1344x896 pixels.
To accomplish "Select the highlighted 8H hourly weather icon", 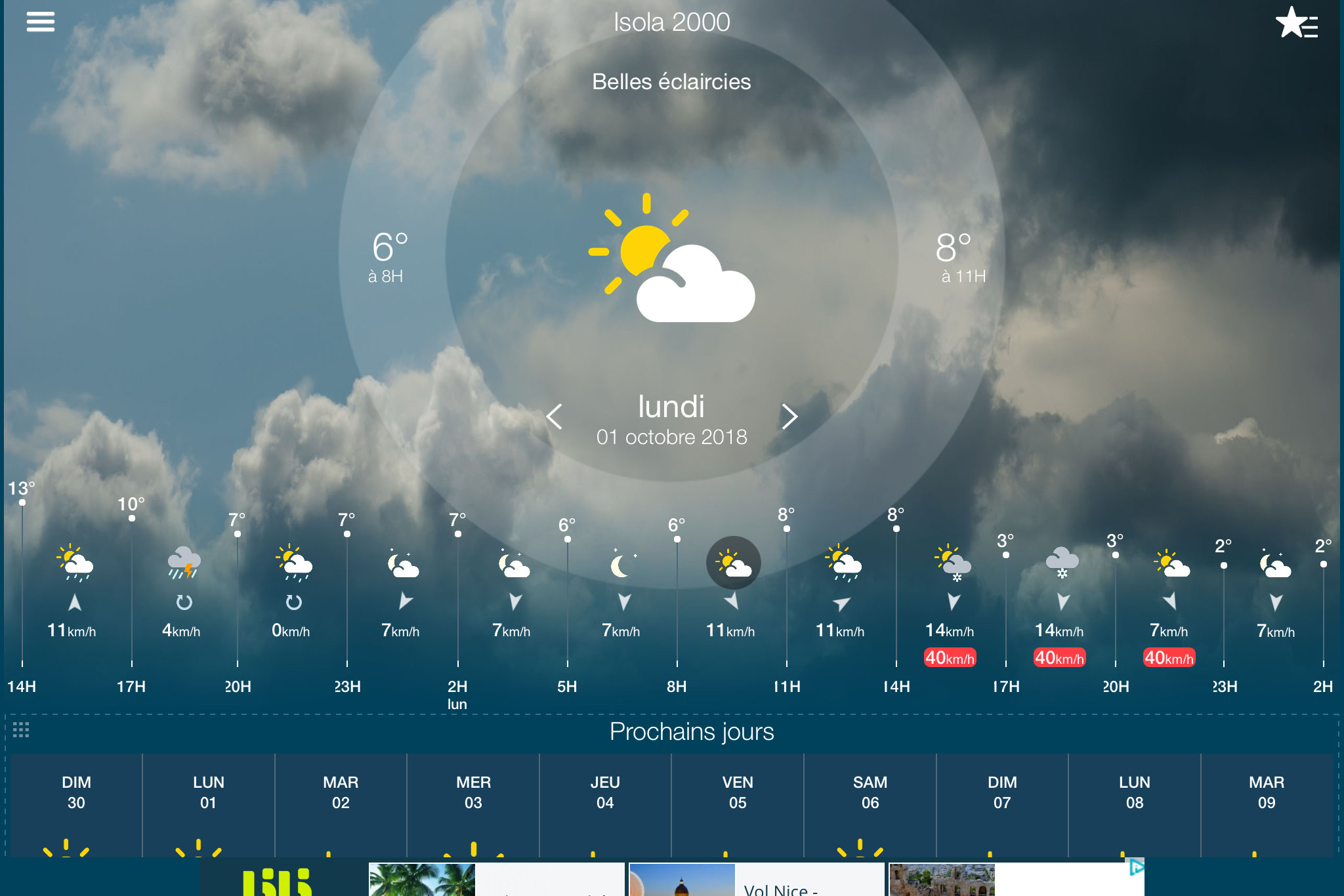I will (x=733, y=563).
